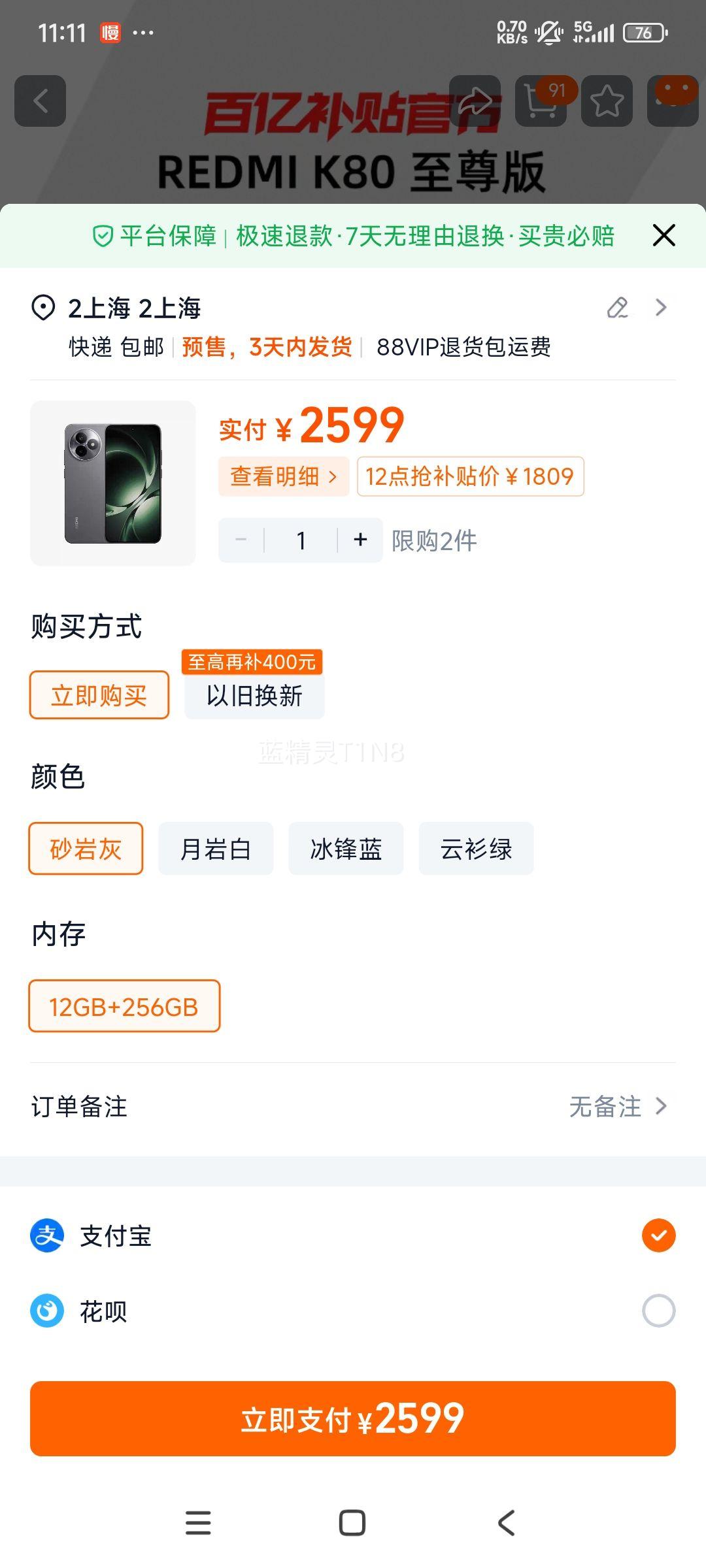
Task: Tap the share icon at top
Action: point(475,101)
